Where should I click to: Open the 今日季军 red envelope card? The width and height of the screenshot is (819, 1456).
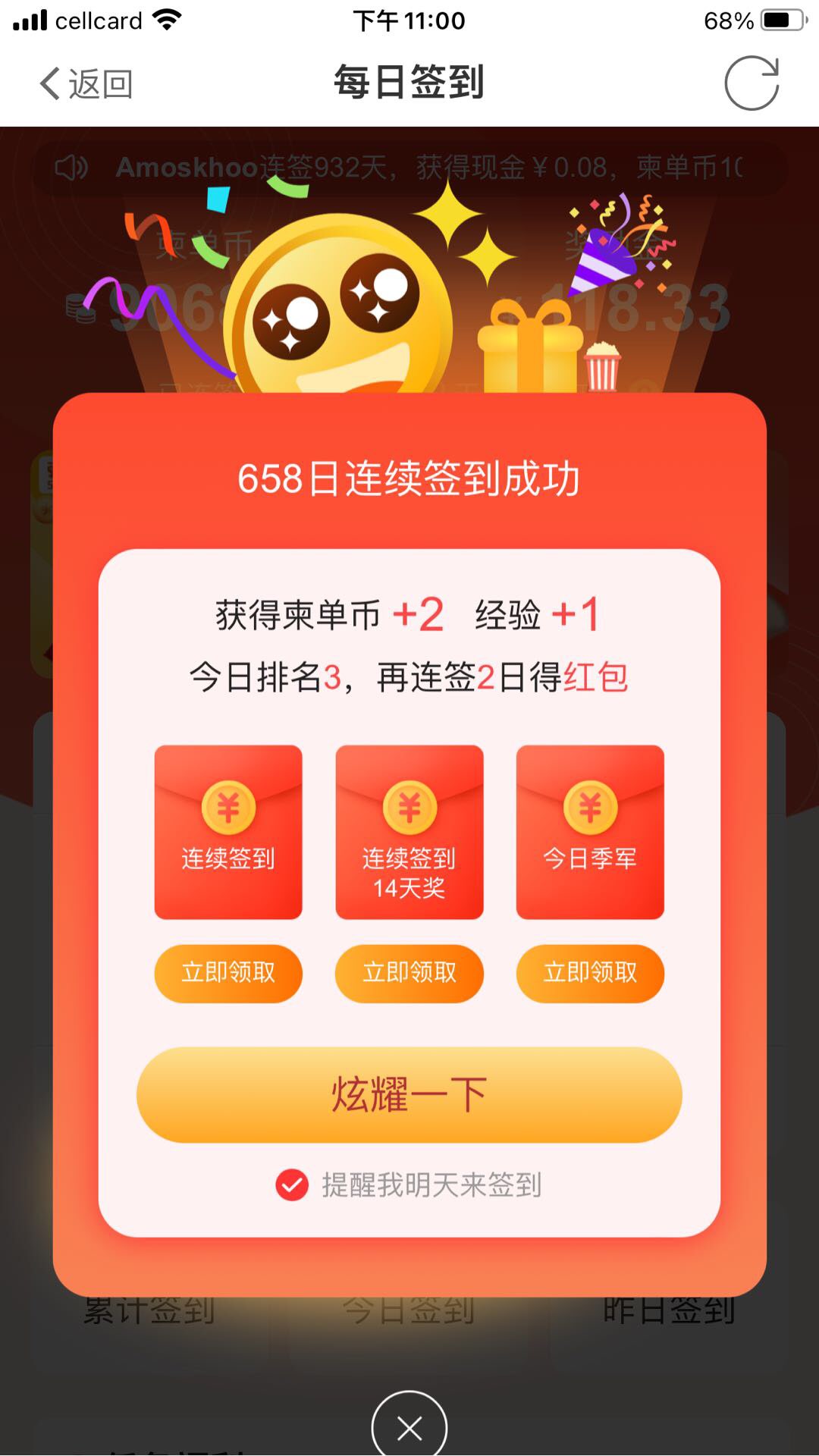(590, 832)
